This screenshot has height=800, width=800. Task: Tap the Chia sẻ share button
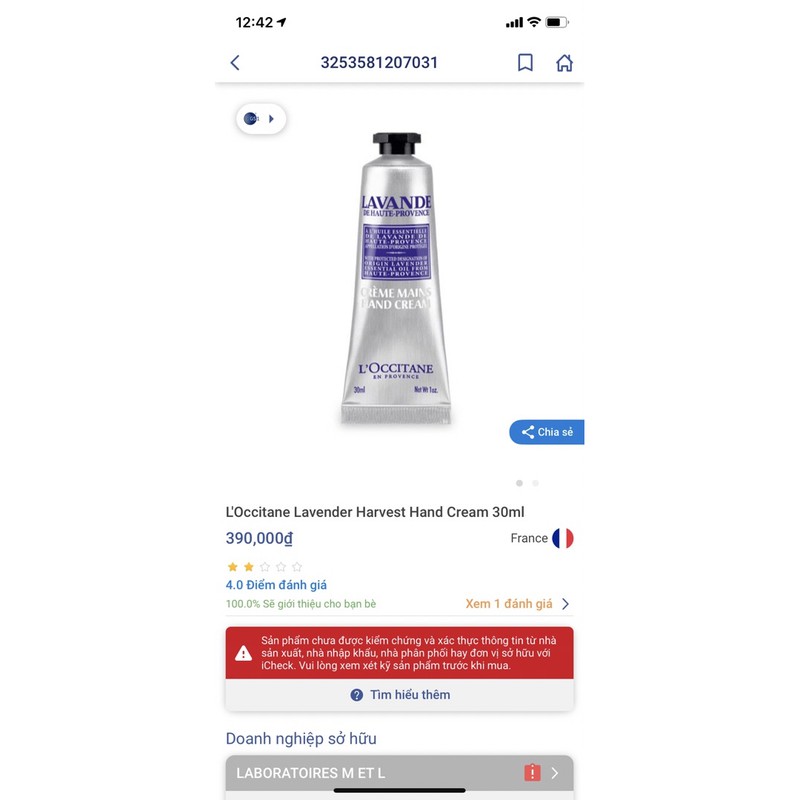pos(546,432)
